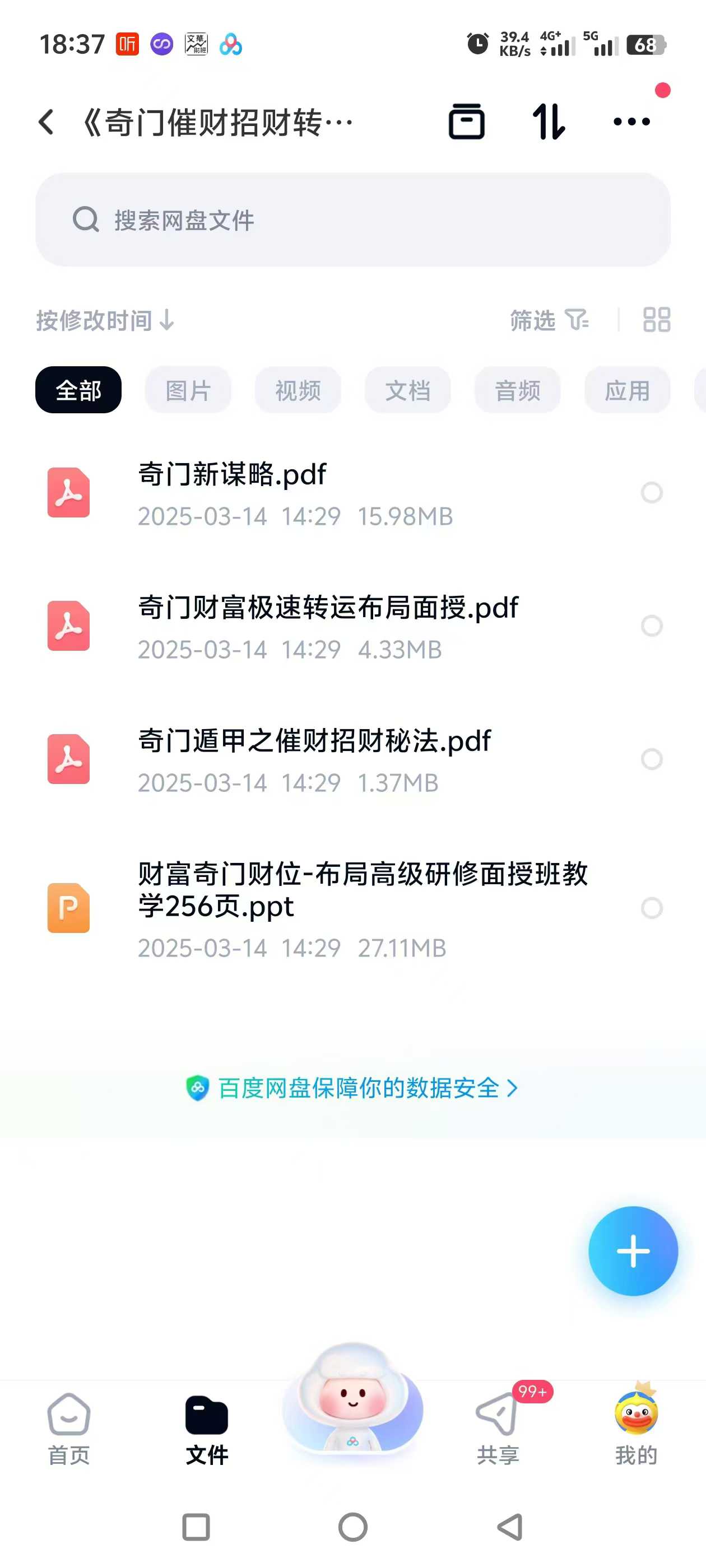
Task: Check the circle for 奇门财富极速转运布局面授.pdf
Action: coord(651,626)
